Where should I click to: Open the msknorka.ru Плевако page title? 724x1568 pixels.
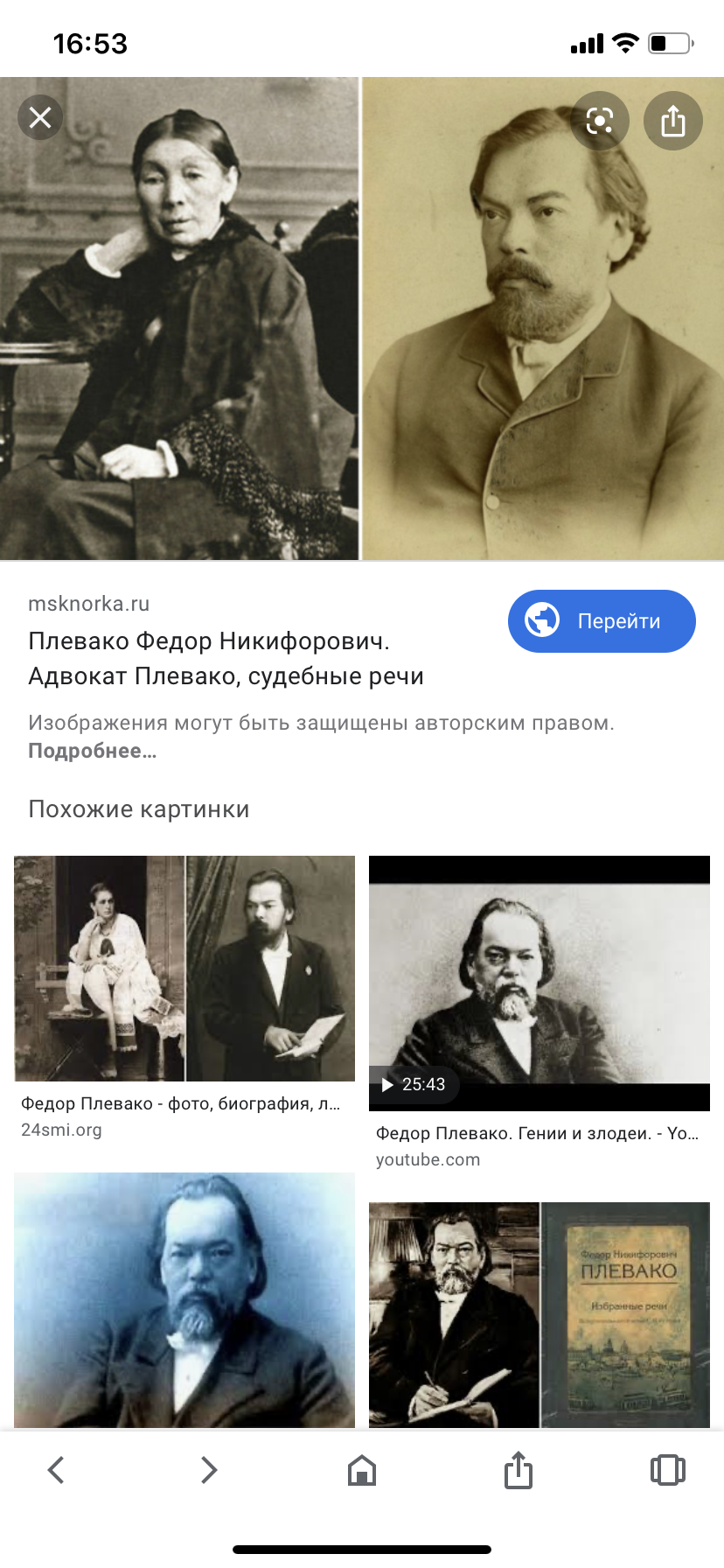226,659
